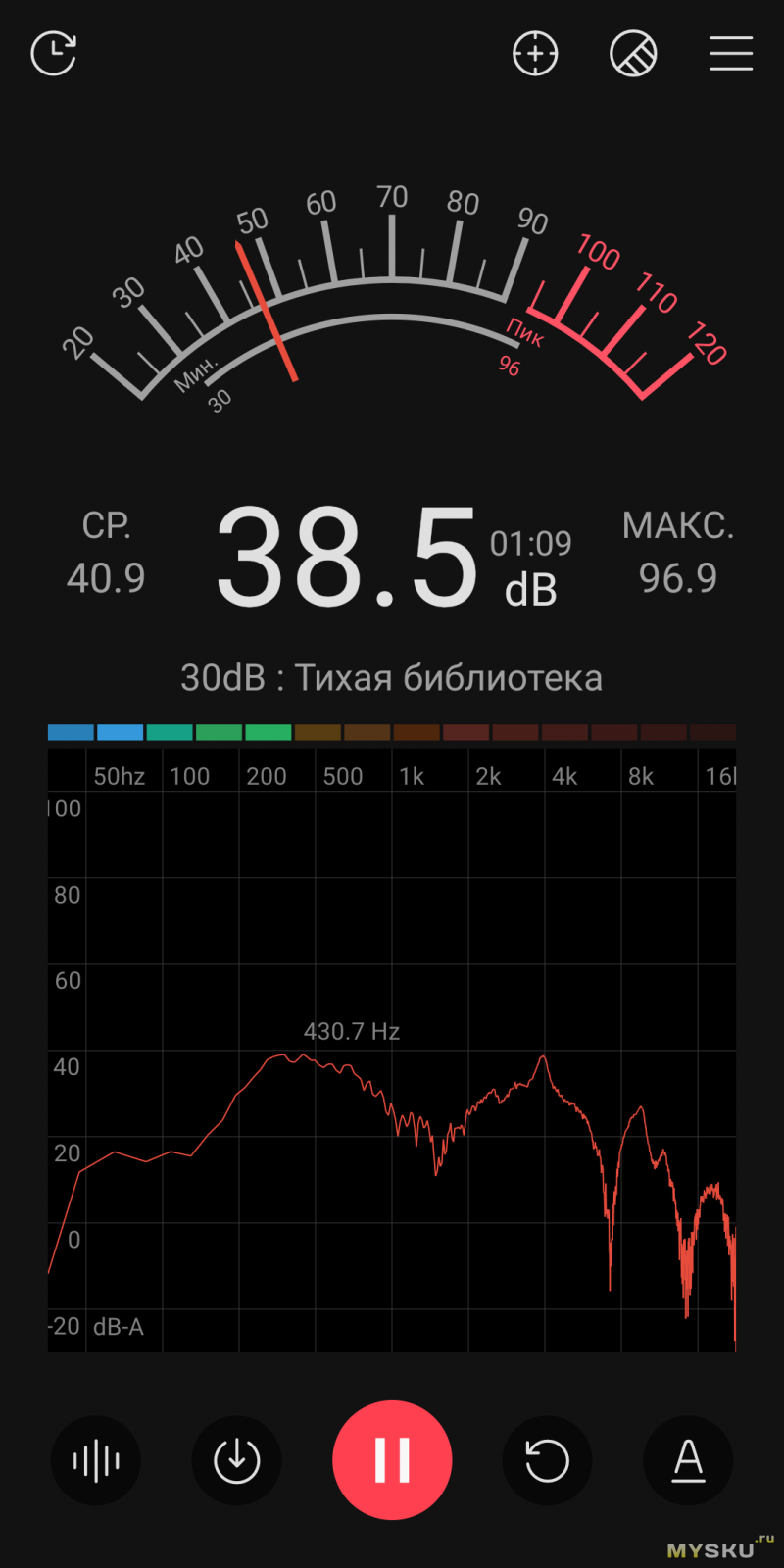Open the hamburger menu
This screenshot has width=784, height=1568.
[x=731, y=54]
